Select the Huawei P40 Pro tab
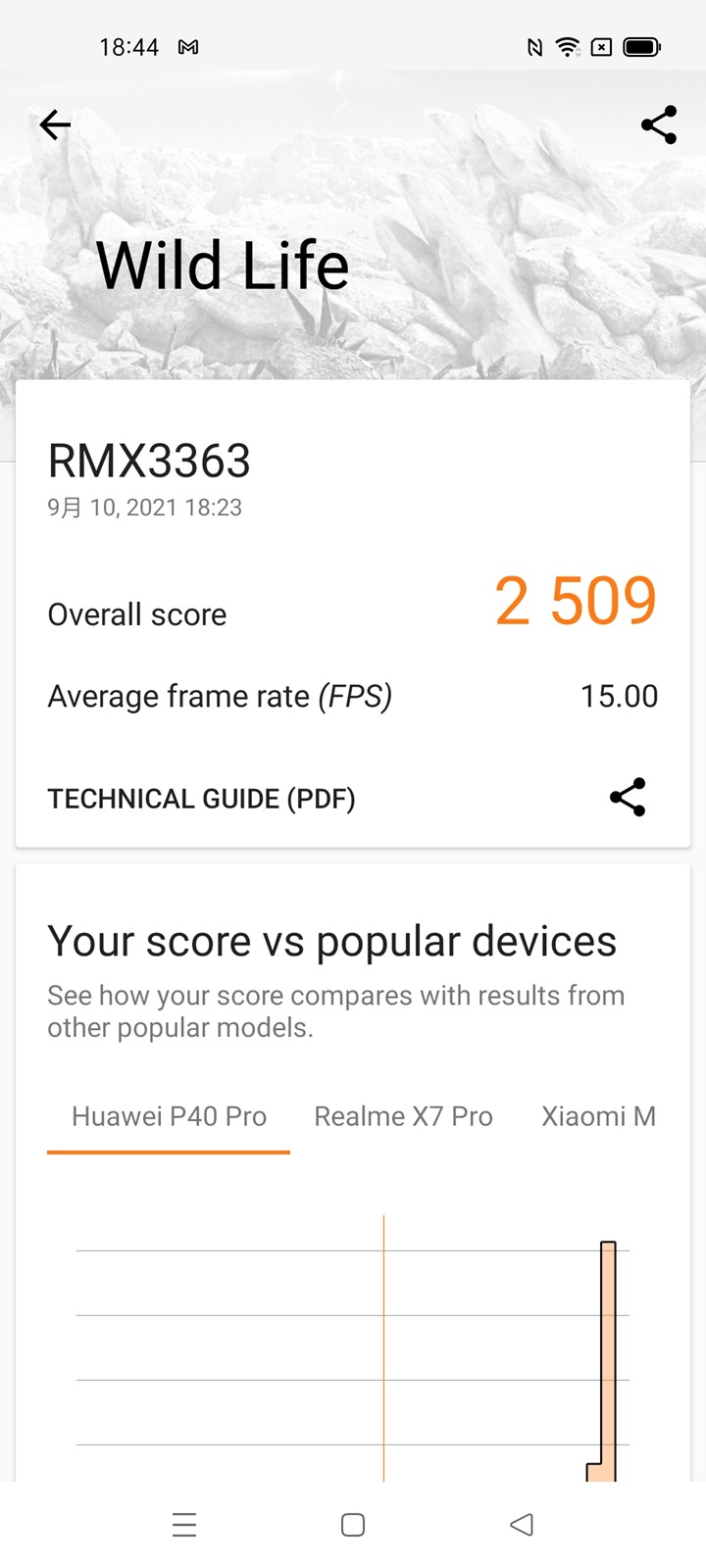This screenshot has width=706, height=1568. point(169,1117)
